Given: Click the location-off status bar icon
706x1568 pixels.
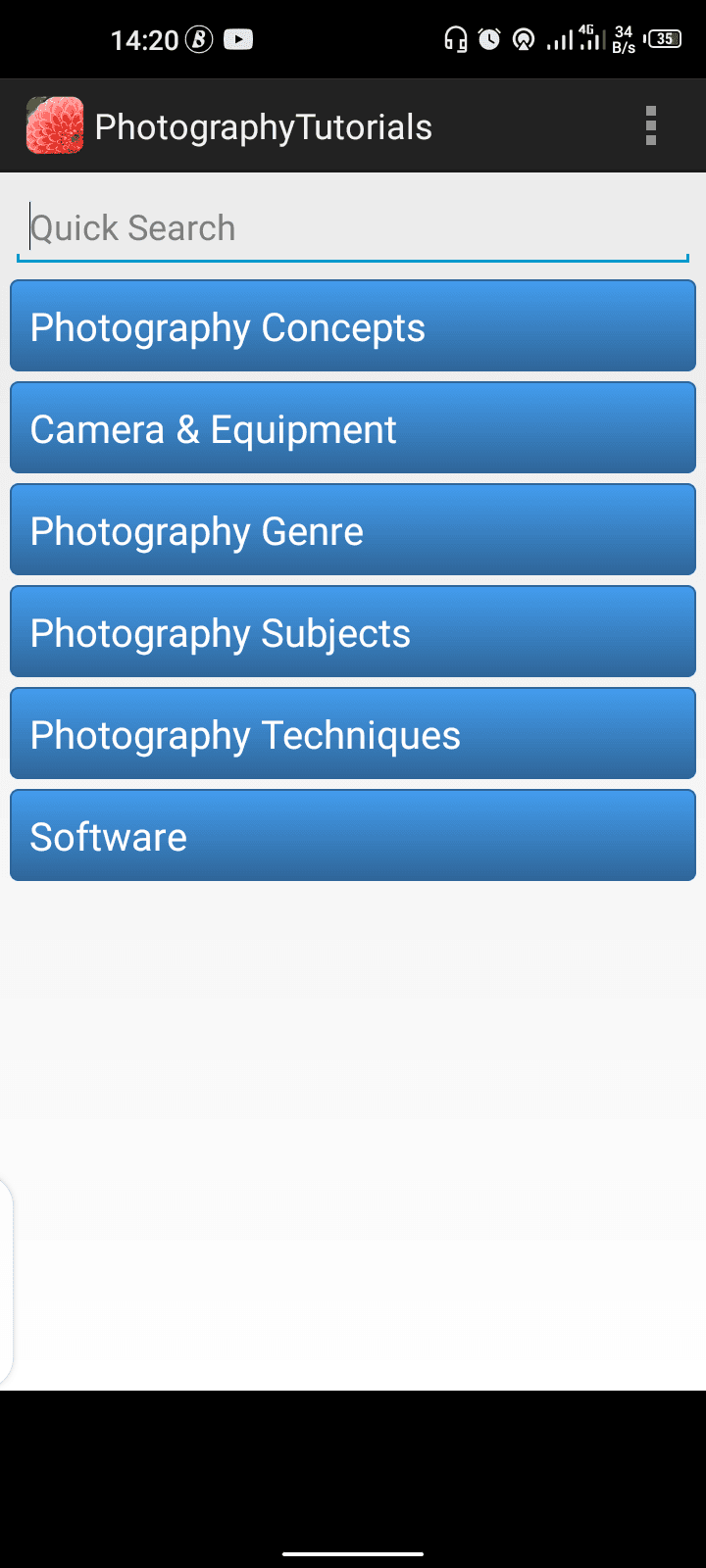Looking at the screenshot, I should [524, 39].
